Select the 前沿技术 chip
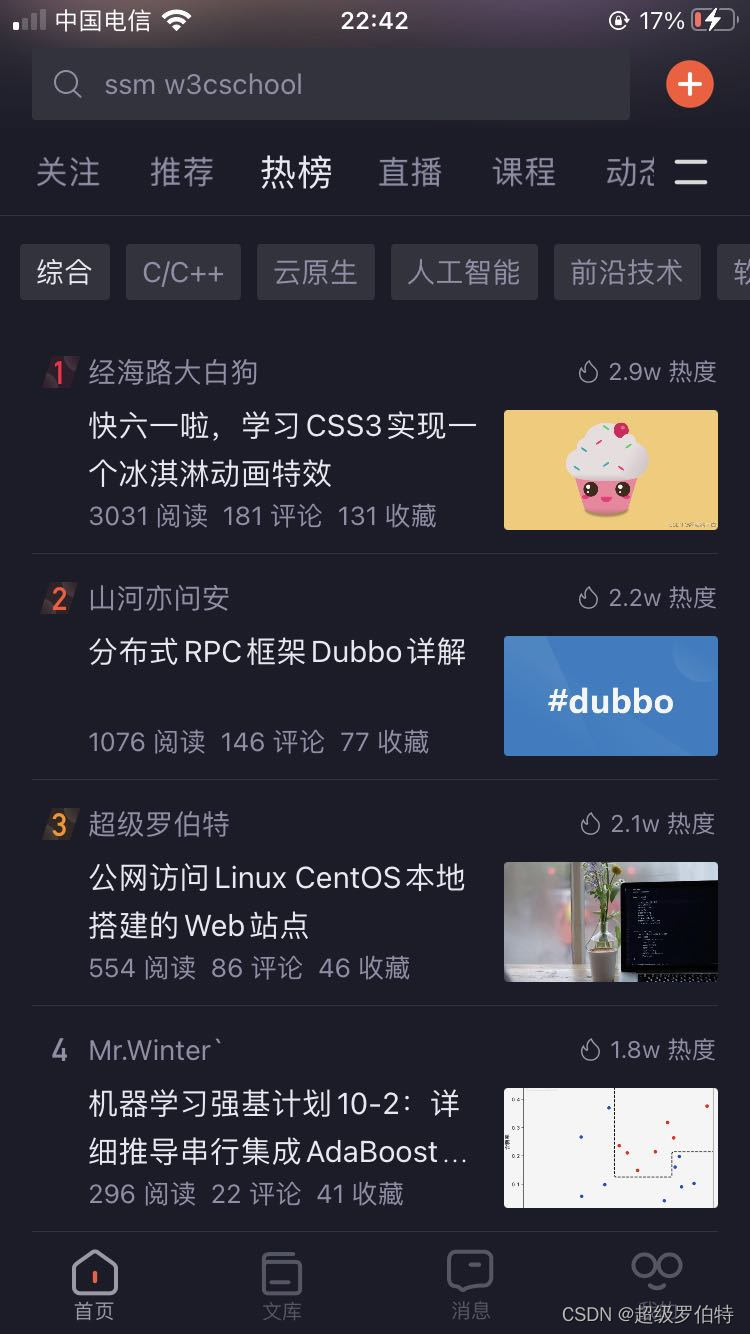The width and height of the screenshot is (750, 1334). point(627,272)
